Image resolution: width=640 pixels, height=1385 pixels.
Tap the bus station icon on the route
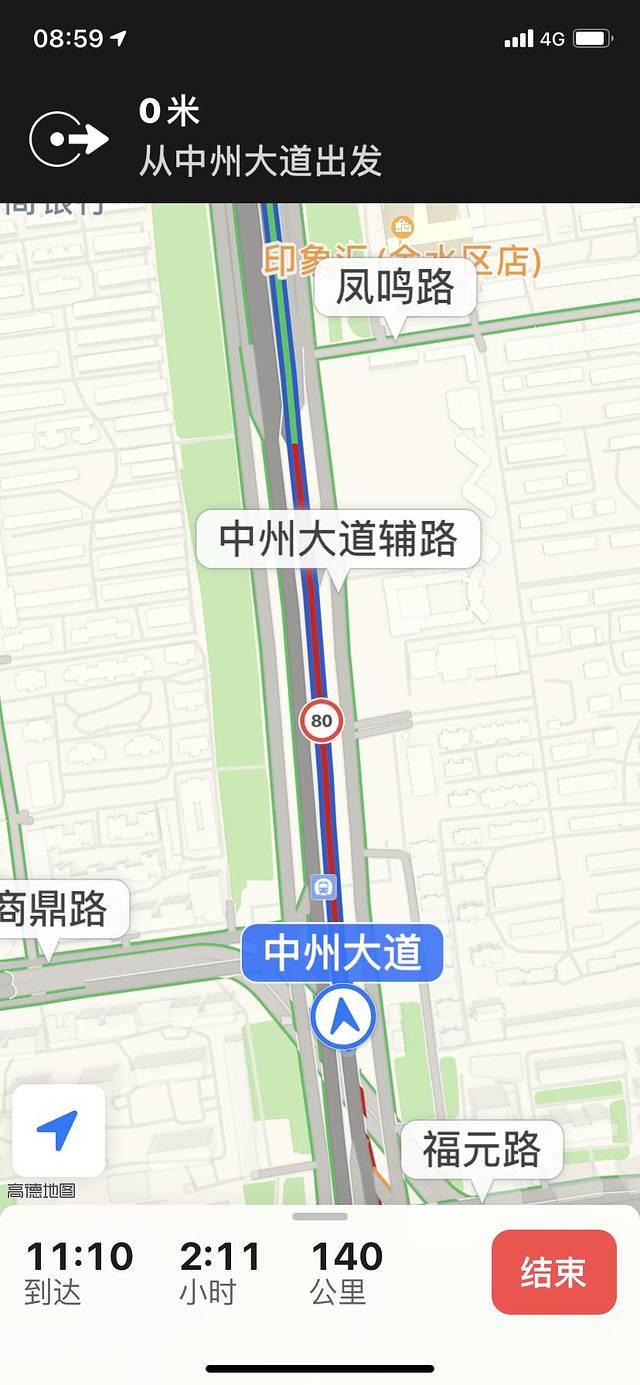pos(323,886)
